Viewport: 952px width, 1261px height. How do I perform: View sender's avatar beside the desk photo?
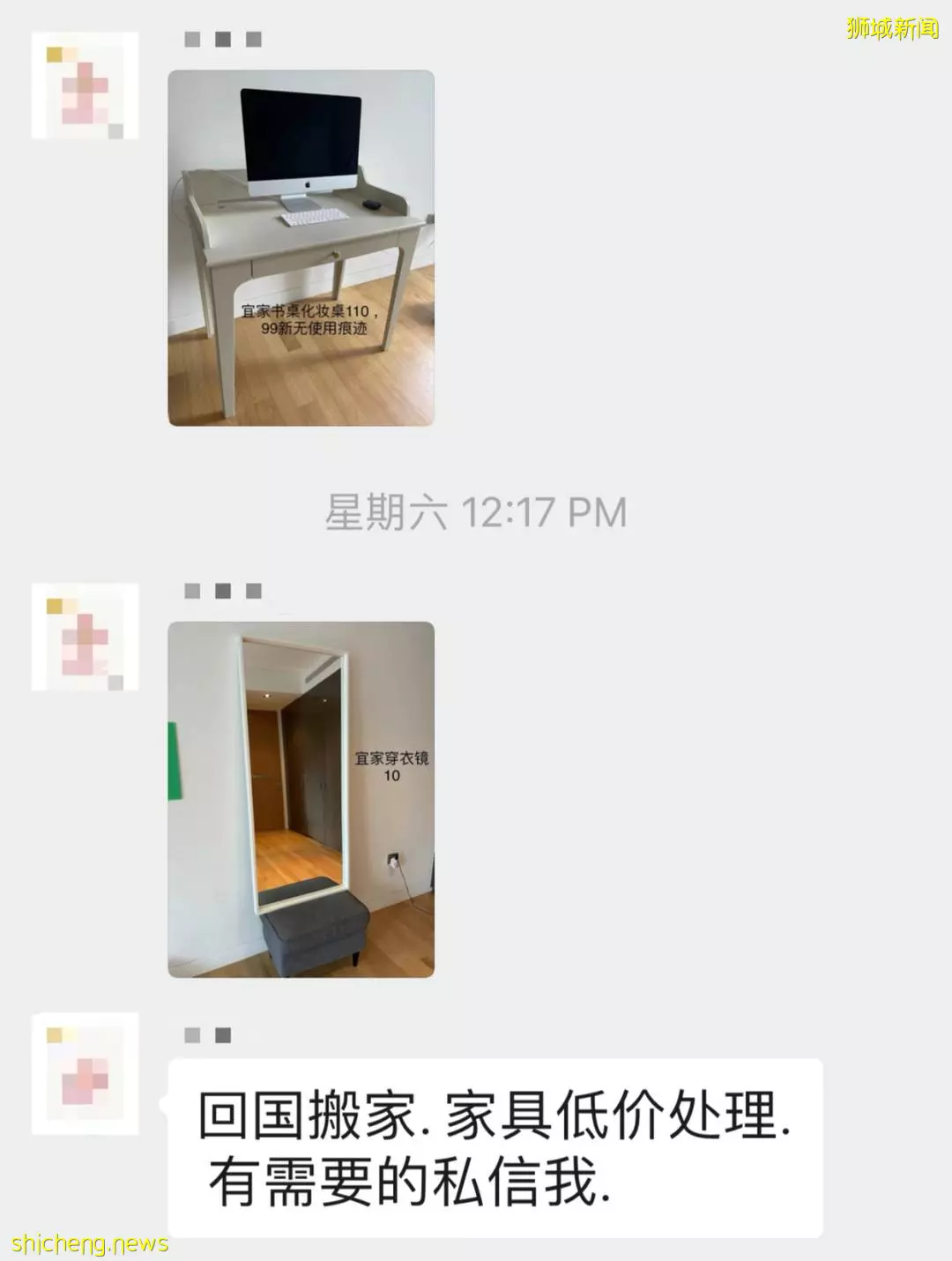click(x=85, y=86)
